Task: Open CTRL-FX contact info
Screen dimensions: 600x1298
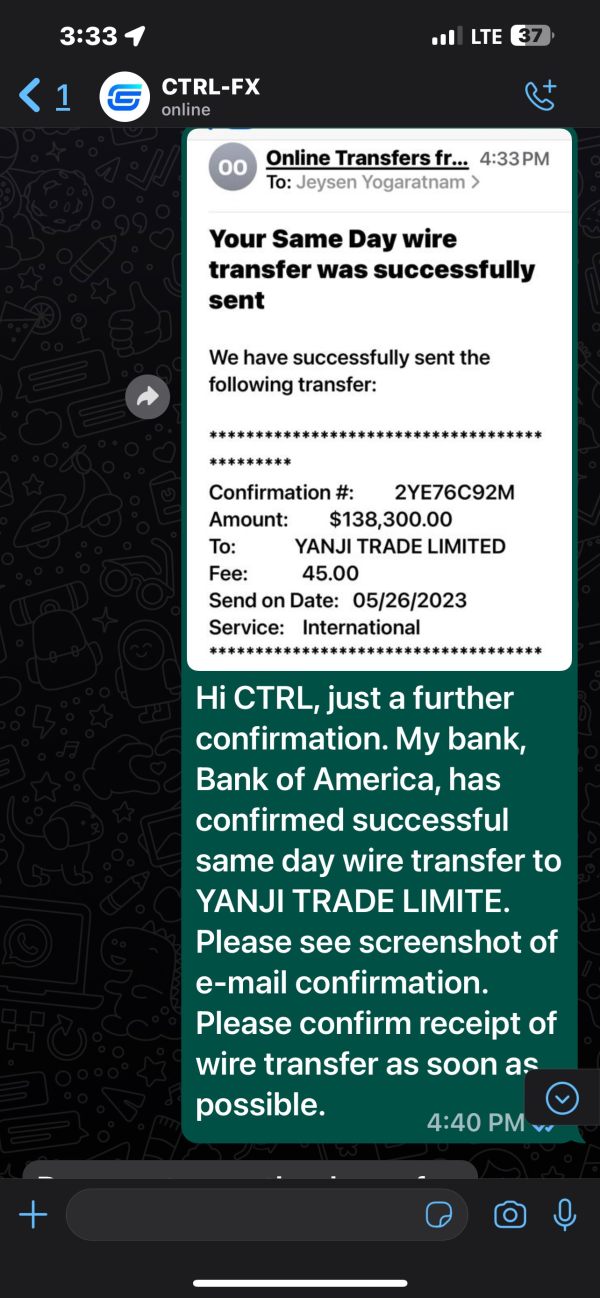Action: [210, 97]
